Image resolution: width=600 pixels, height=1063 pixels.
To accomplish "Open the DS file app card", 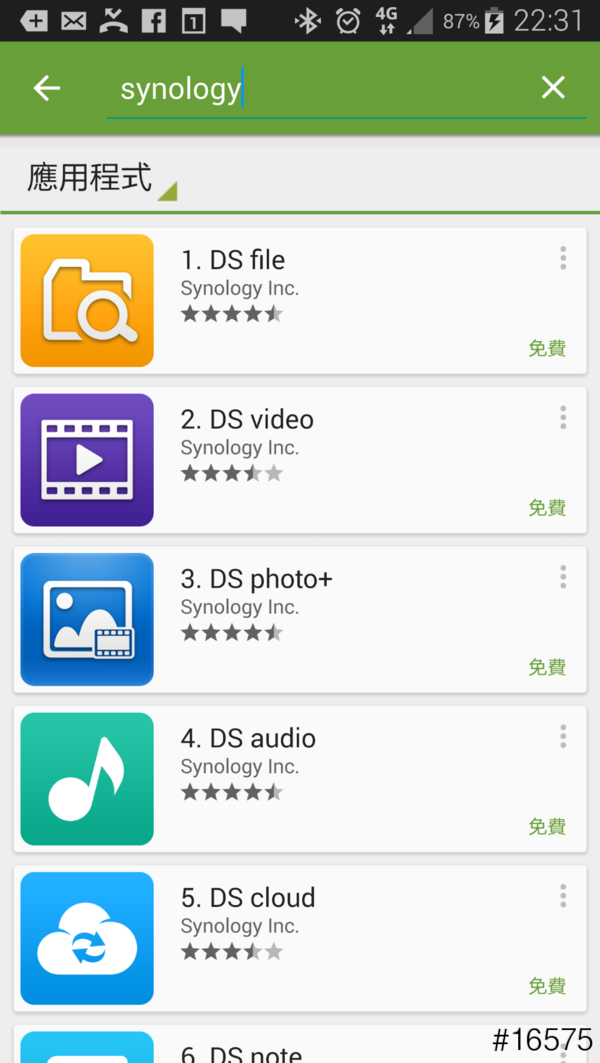I will pos(300,301).
